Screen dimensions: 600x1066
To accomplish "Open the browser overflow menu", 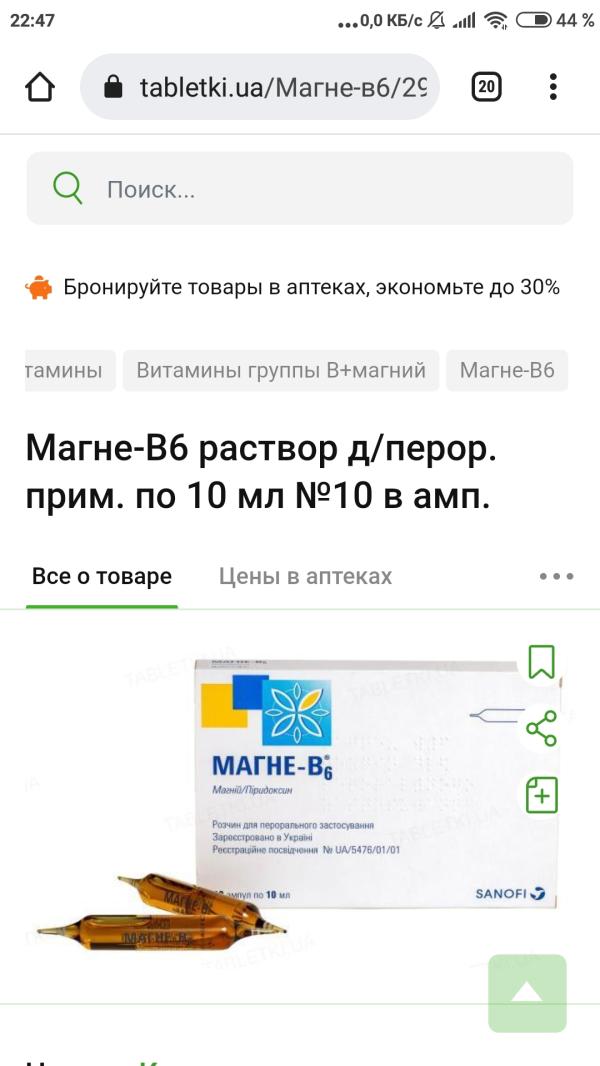I will point(553,87).
